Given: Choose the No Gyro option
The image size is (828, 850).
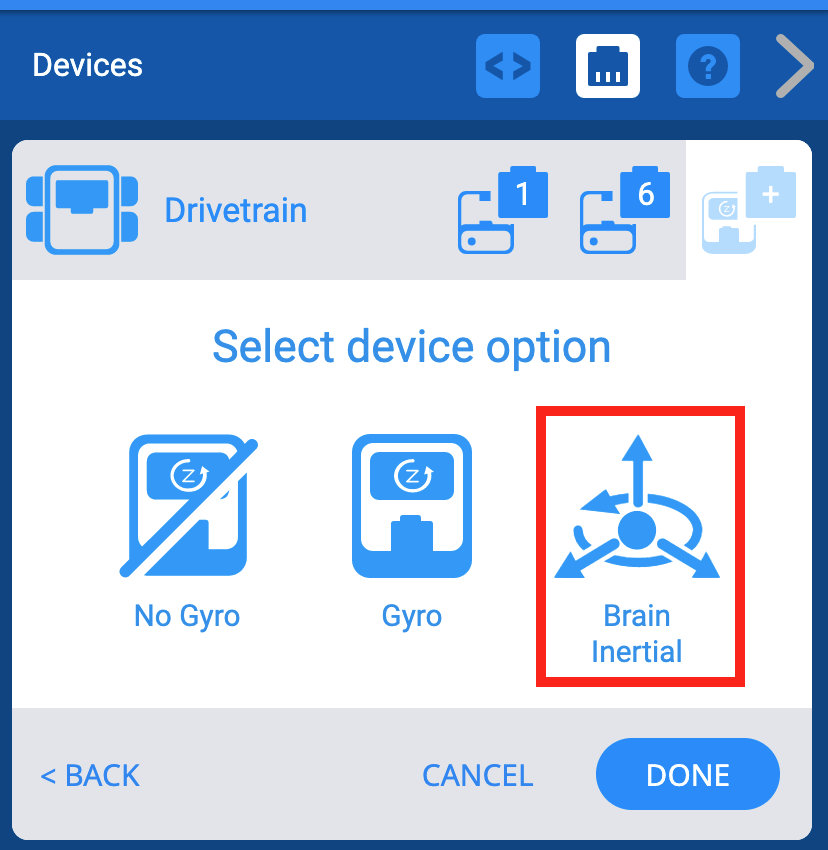Looking at the screenshot, I should pyautogui.click(x=188, y=532).
